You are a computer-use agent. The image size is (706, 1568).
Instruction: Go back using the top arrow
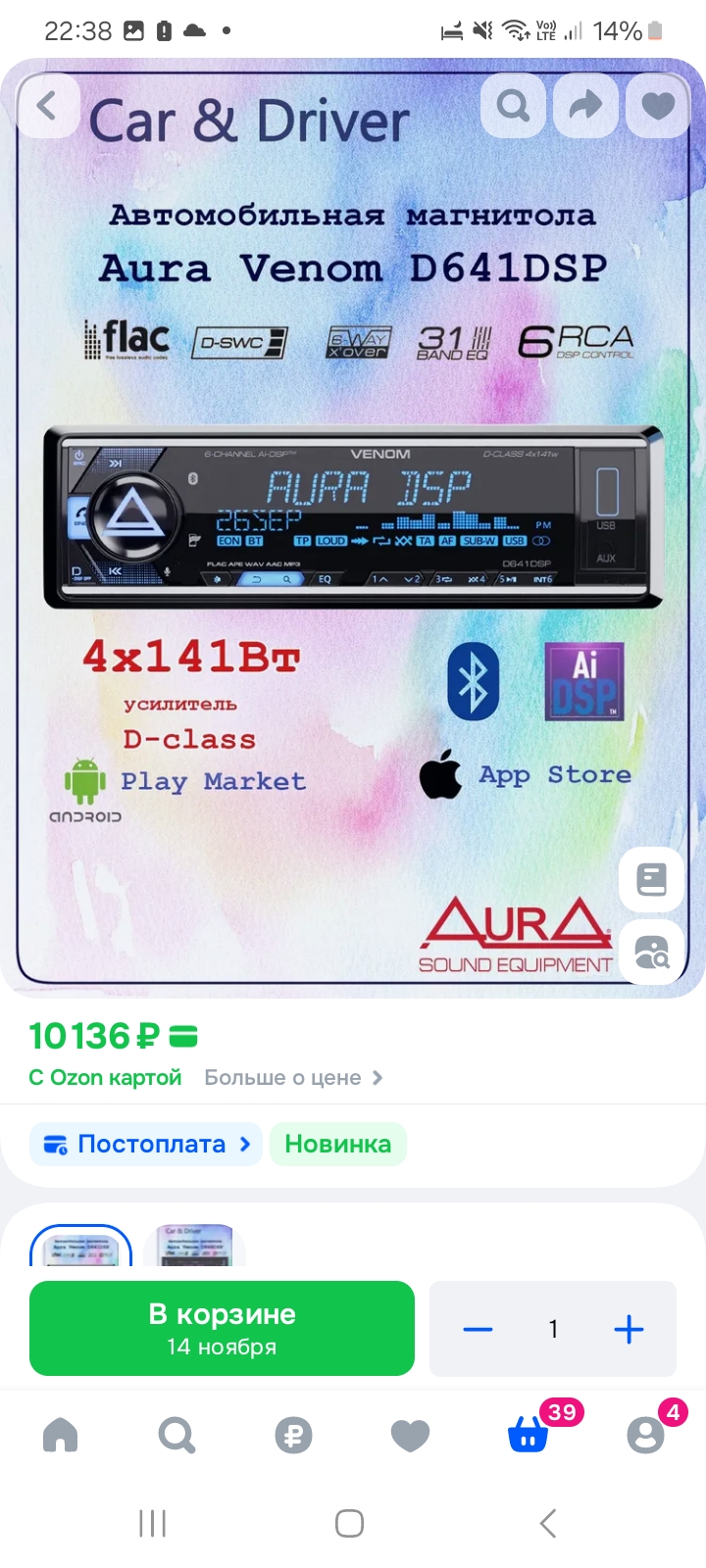47,105
